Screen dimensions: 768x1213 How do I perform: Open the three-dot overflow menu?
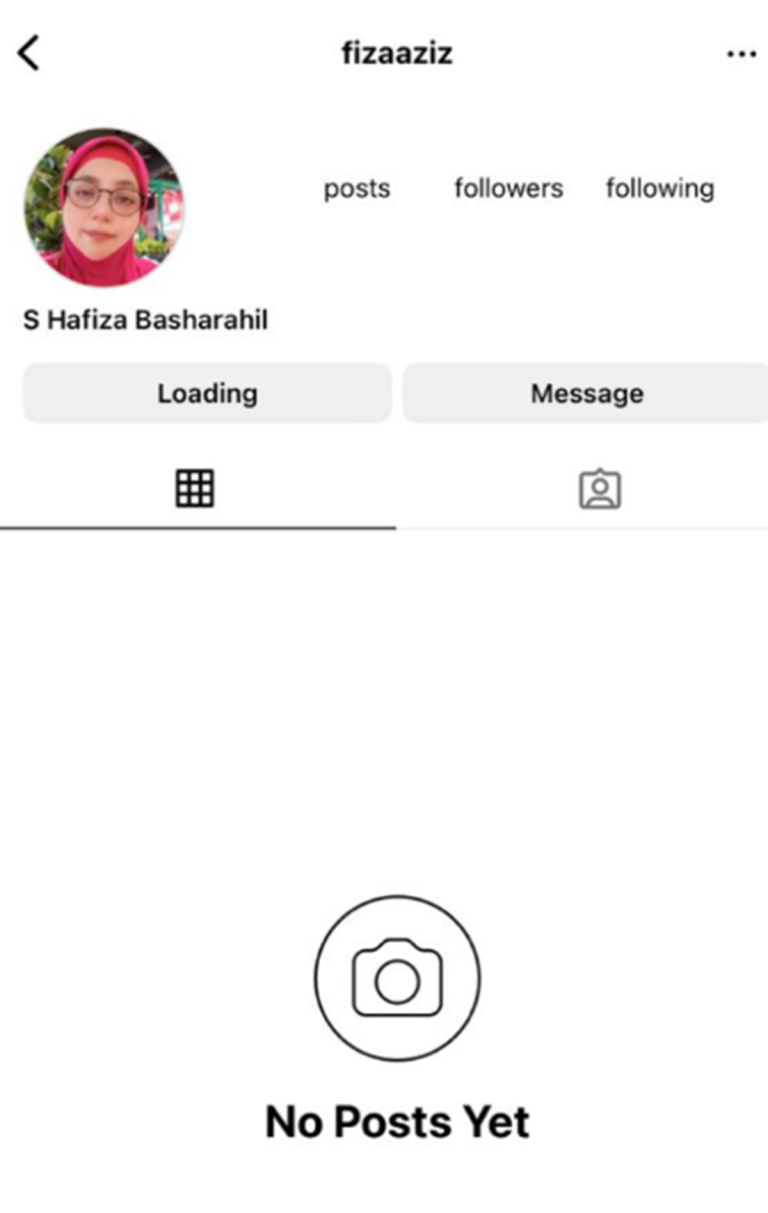coord(741,54)
